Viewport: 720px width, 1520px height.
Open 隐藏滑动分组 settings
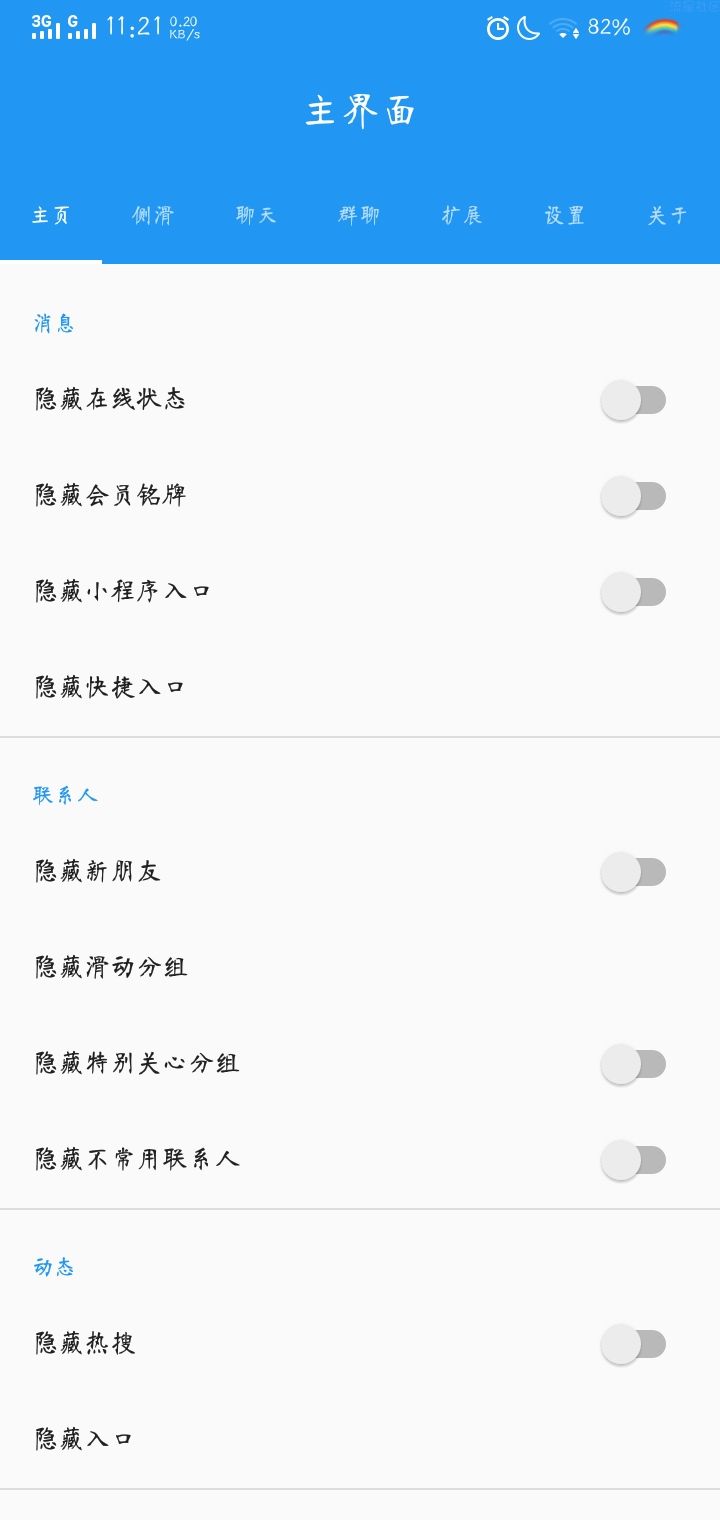tap(360, 968)
